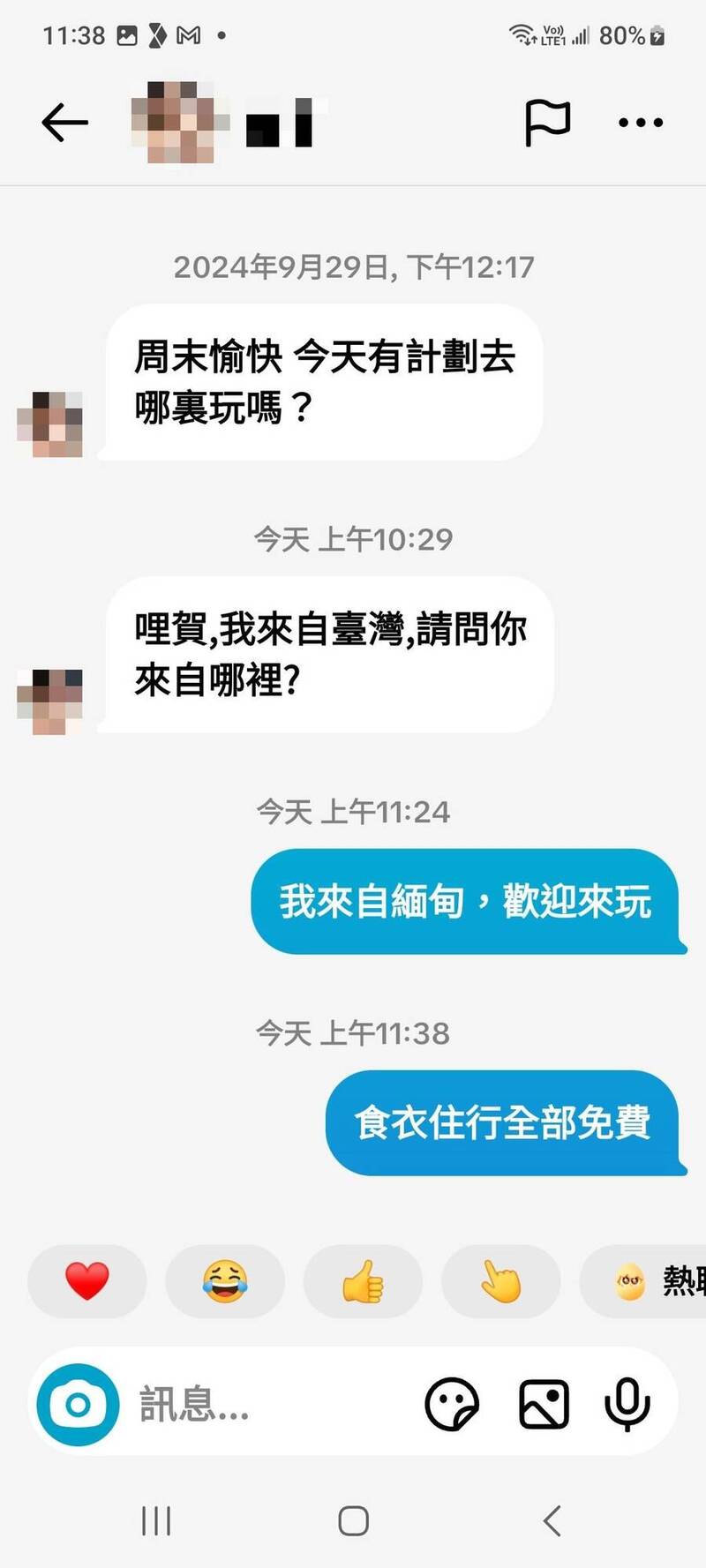Tap the back arrow to leave the chat
The height and width of the screenshot is (1568, 706).
tap(64, 121)
